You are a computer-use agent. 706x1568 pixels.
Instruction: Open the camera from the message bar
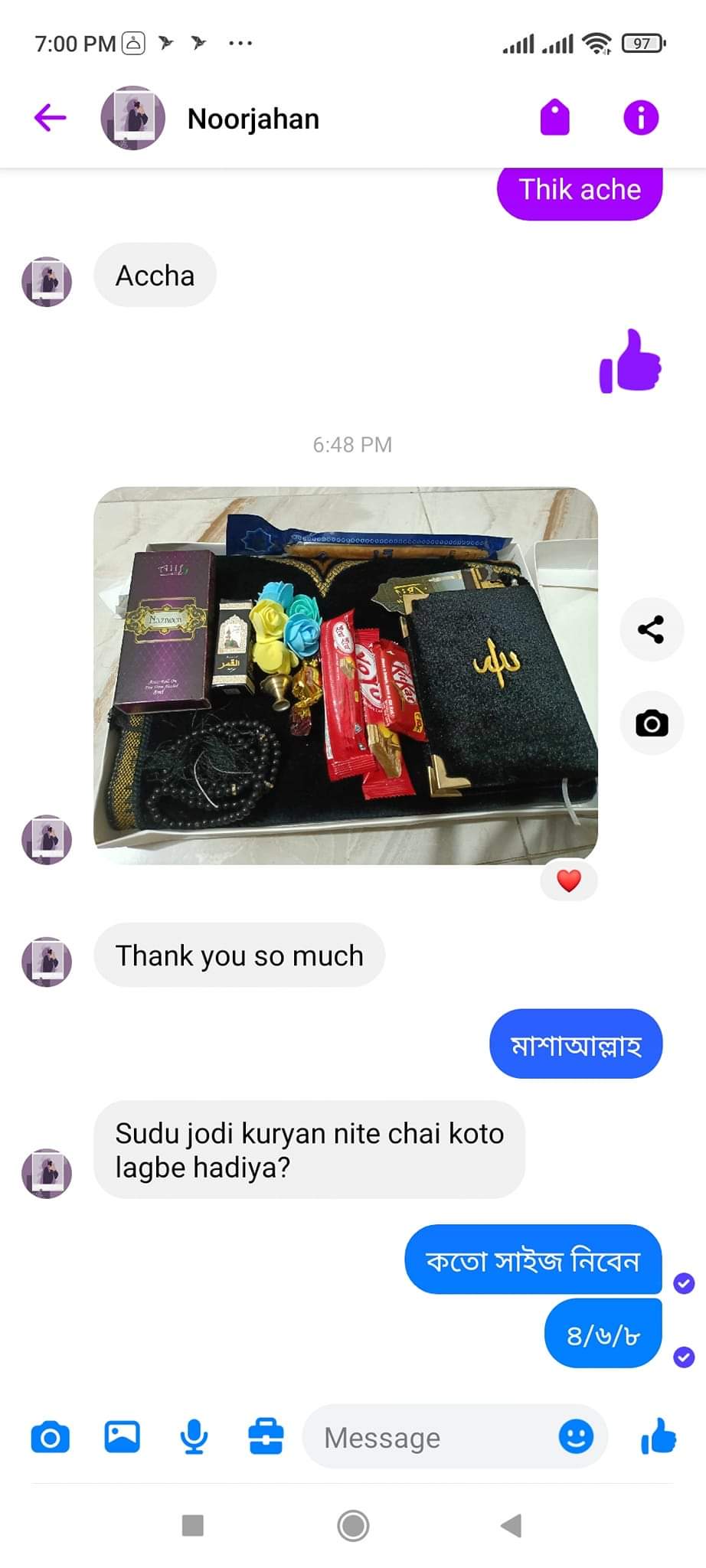click(x=51, y=1437)
